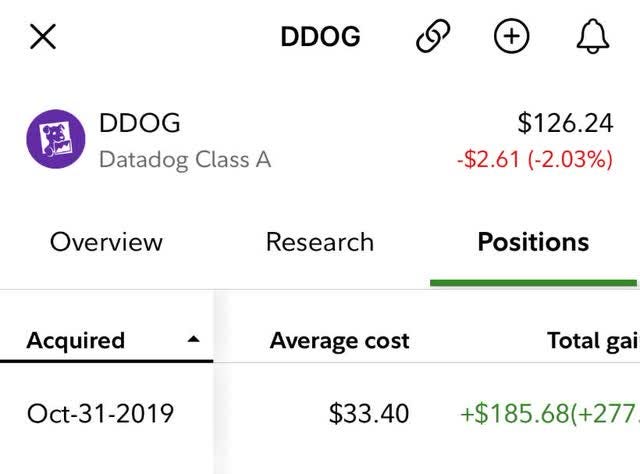Select the Positions tab
Screen dimensions: 640x474
point(533,242)
